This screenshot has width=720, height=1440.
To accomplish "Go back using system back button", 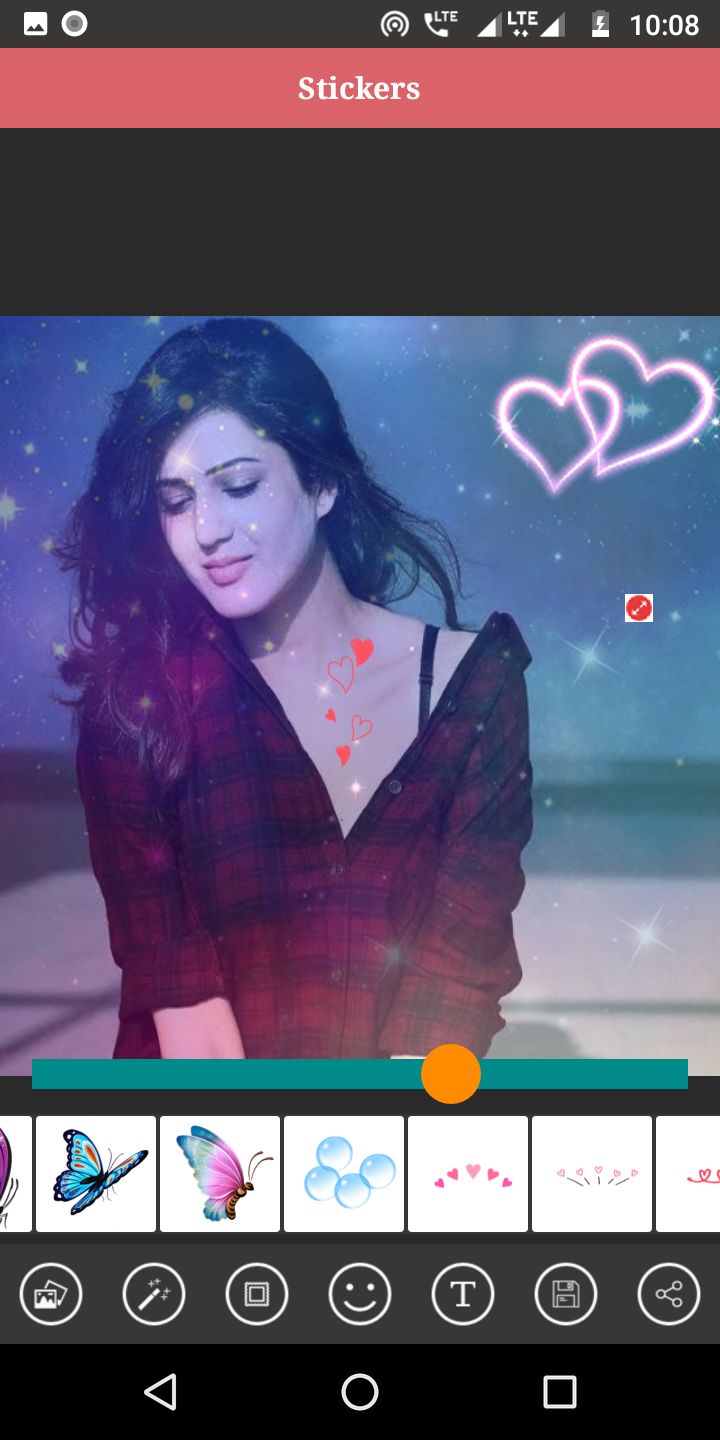I will pyautogui.click(x=160, y=1391).
